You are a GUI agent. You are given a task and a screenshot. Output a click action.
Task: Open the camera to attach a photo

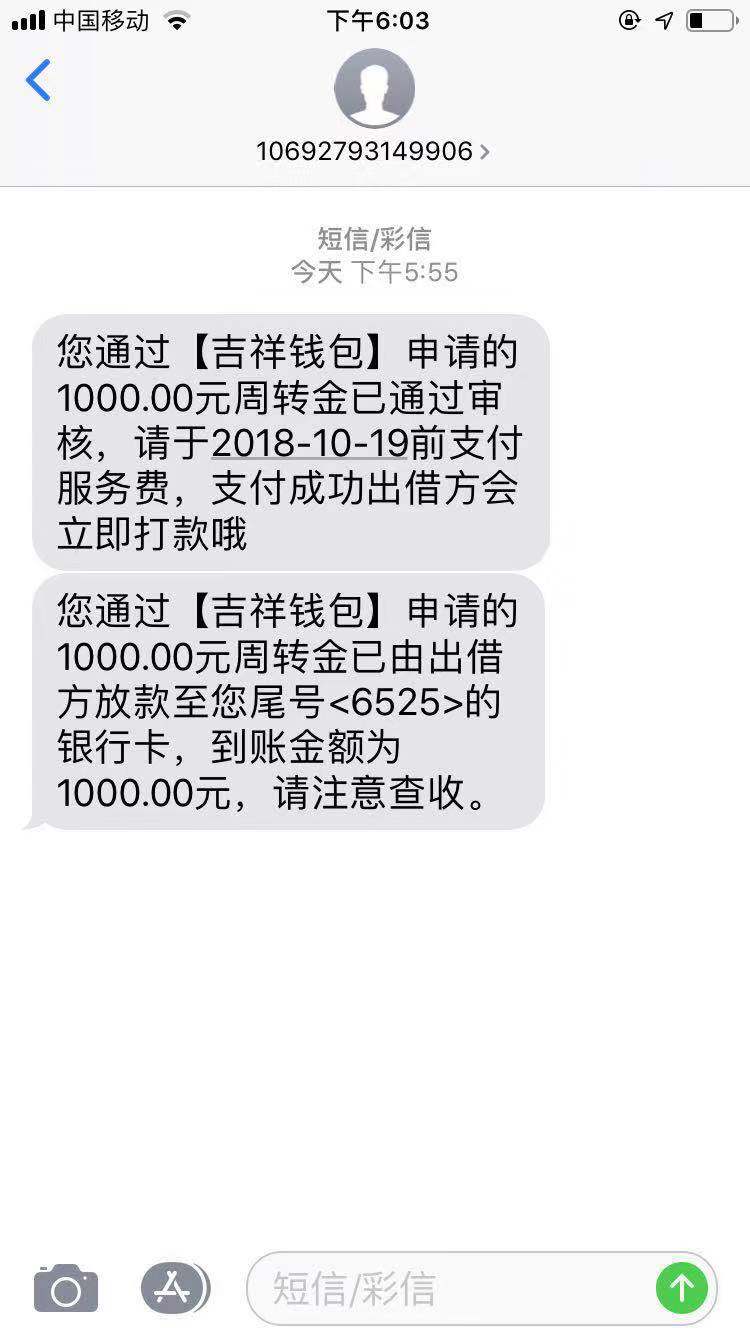[66, 1288]
